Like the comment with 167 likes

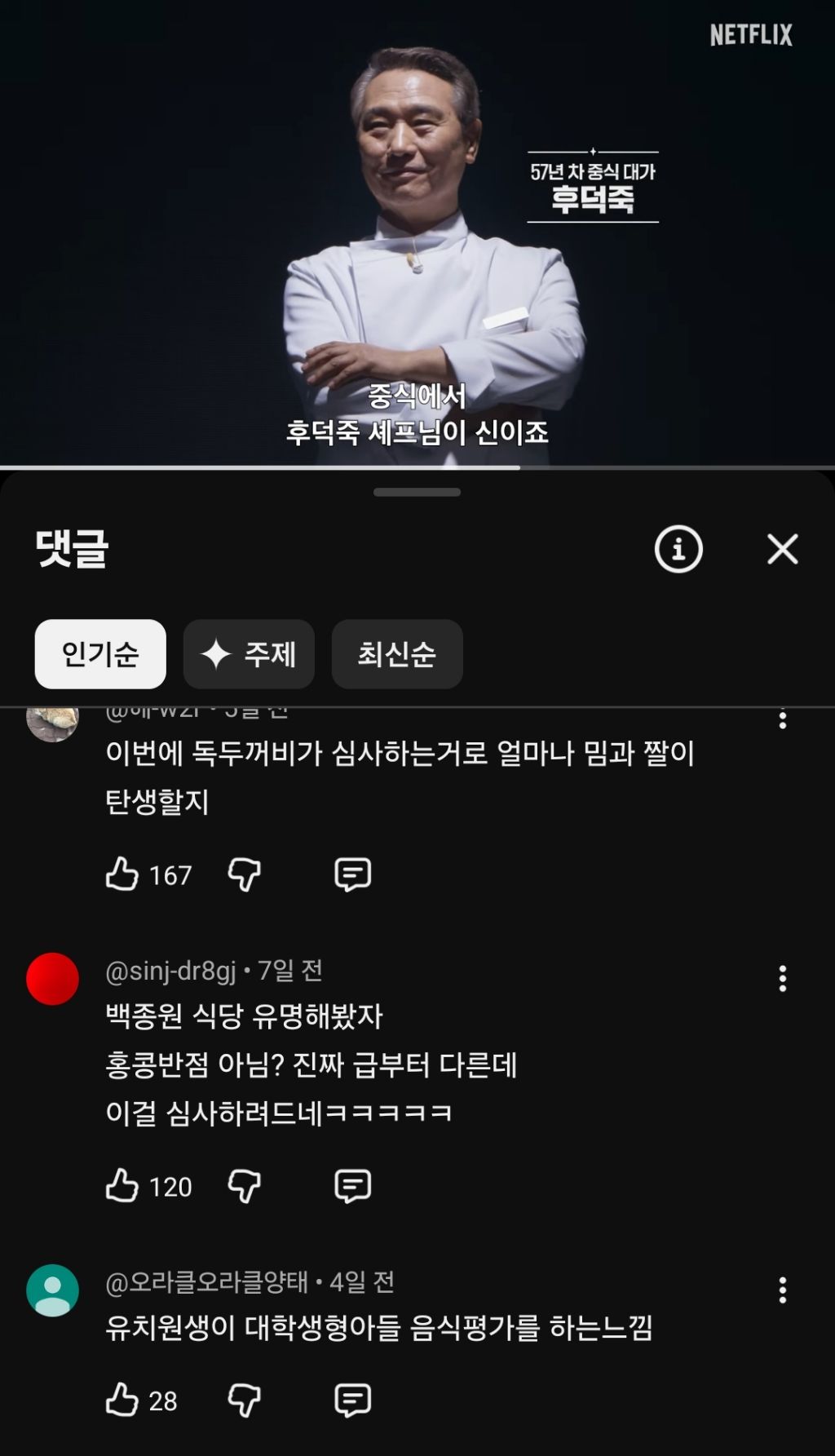click(x=123, y=873)
